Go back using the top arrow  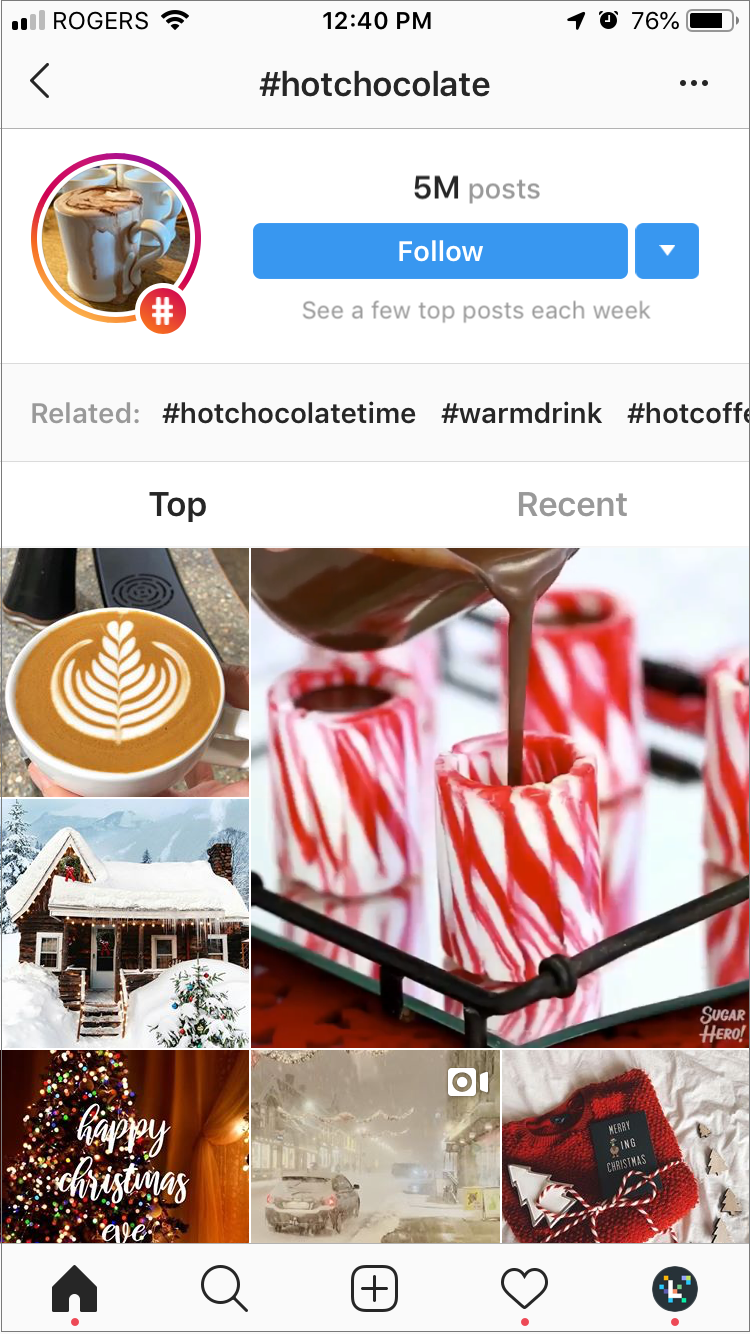point(40,82)
